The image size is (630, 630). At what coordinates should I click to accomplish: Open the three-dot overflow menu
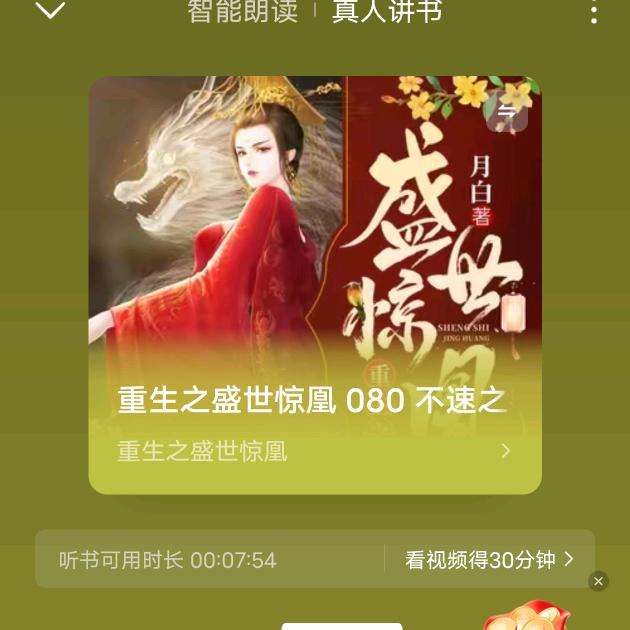594,12
